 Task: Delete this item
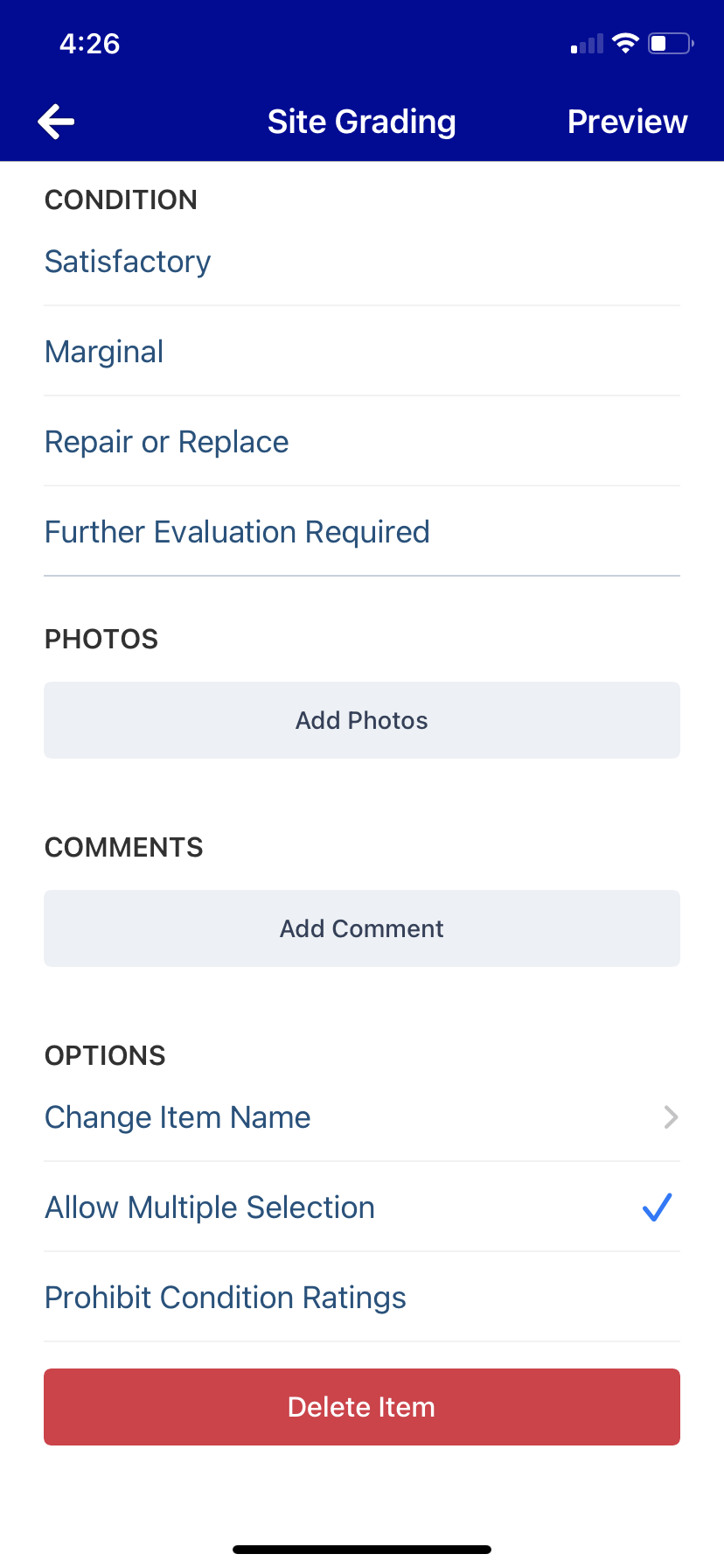(362, 1407)
